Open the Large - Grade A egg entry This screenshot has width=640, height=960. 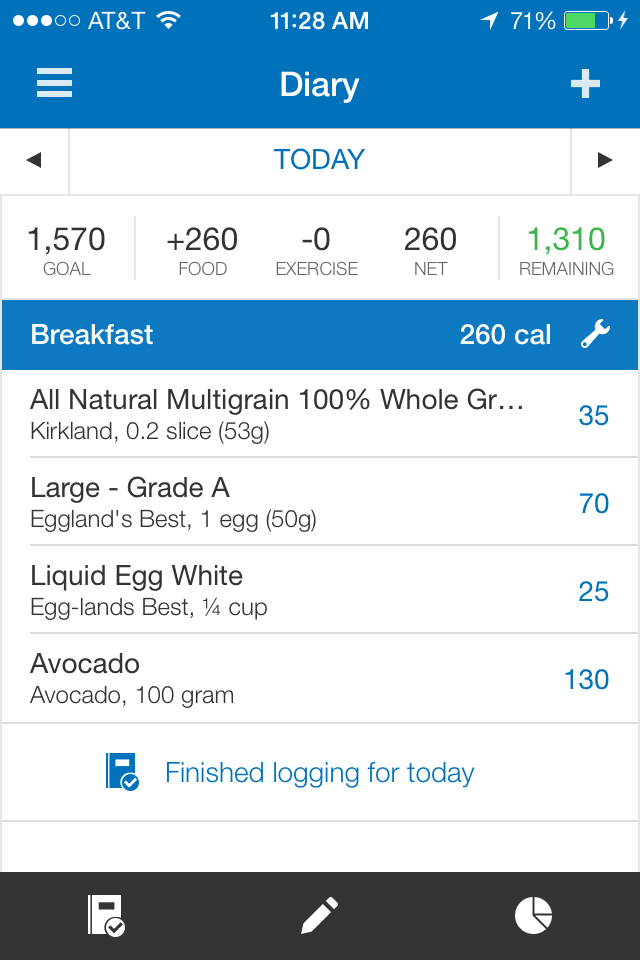[x=300, y=502]
